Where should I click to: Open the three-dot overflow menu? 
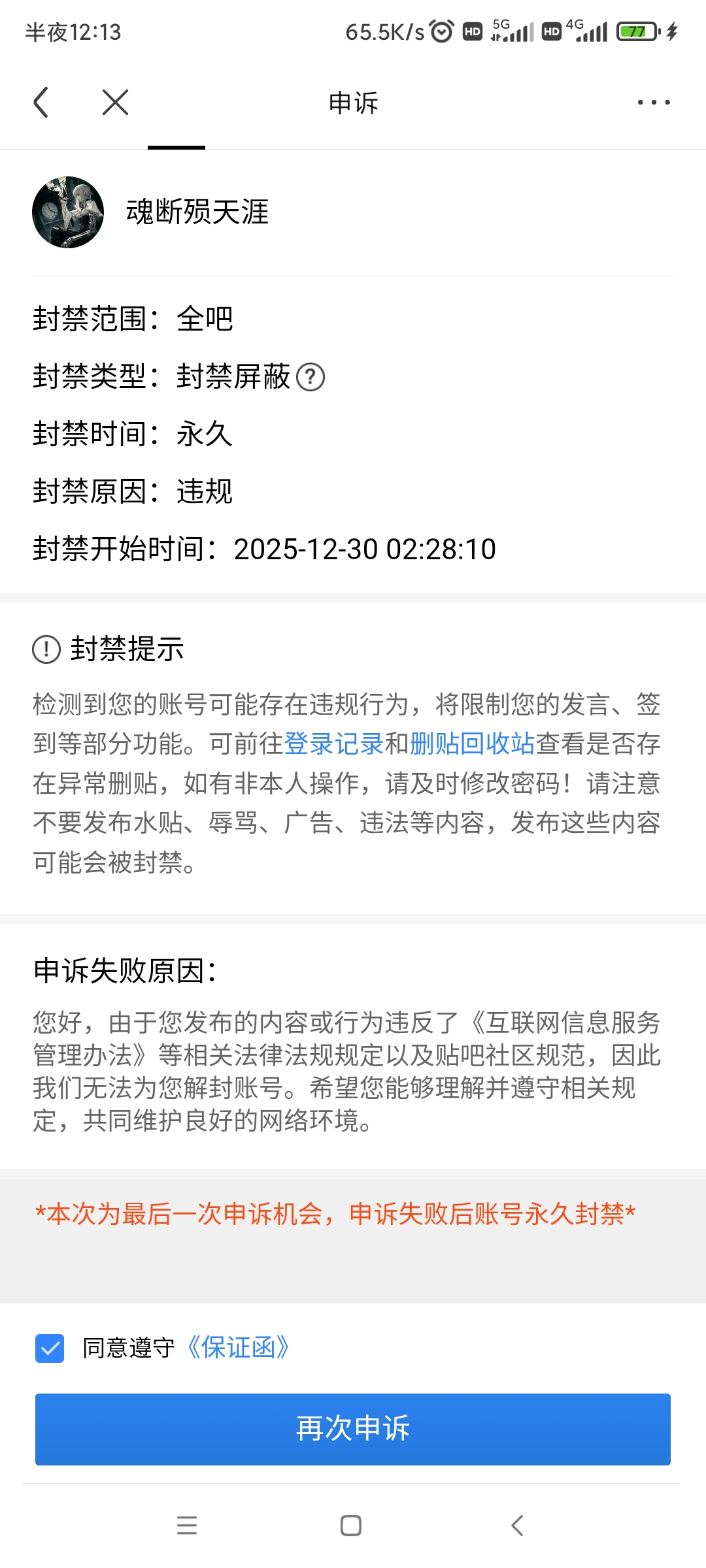(654, 103)
